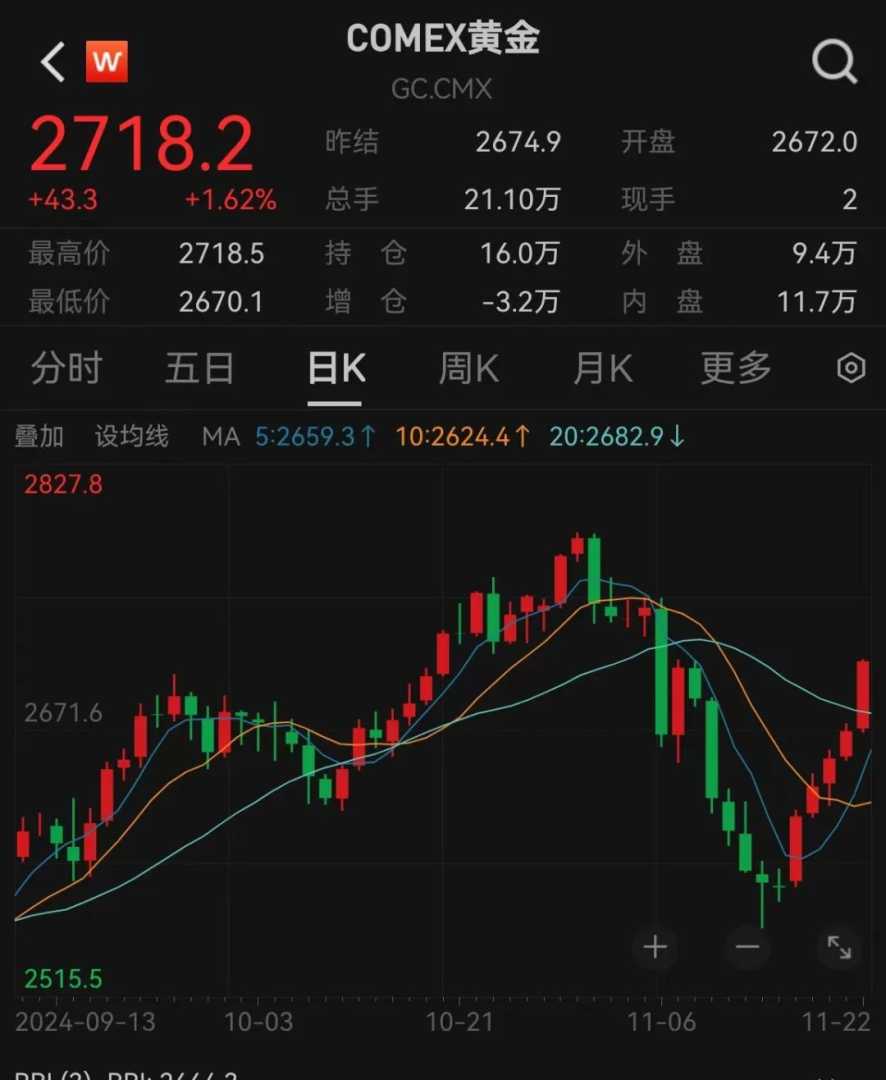886x1080 pixels.
Task: Go back using the top-left arrow
Action: [52, 63]
